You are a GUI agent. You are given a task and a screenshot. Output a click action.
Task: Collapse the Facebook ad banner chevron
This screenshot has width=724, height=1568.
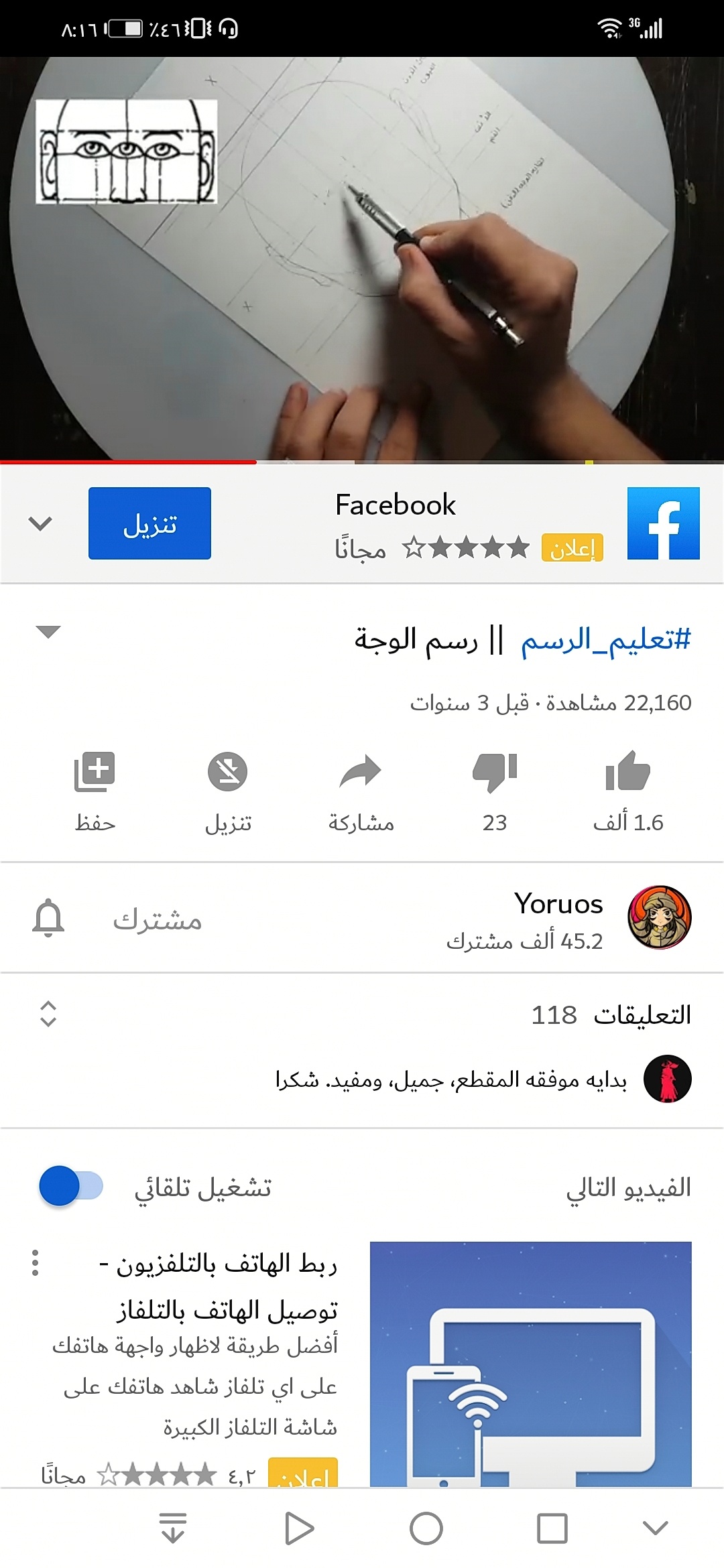coord(40,523)
